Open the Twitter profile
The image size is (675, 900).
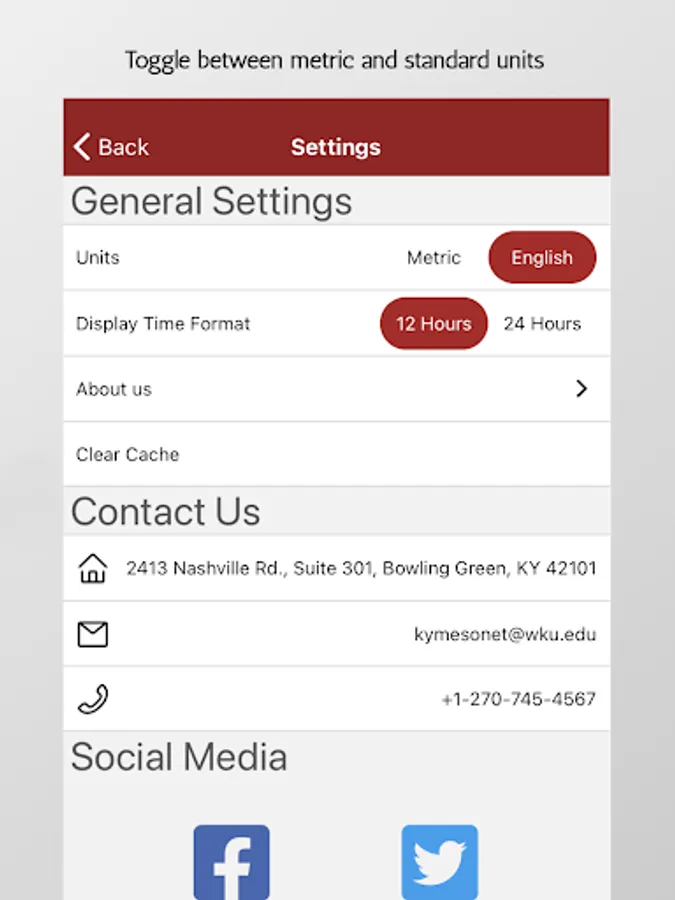coord(440,862)
